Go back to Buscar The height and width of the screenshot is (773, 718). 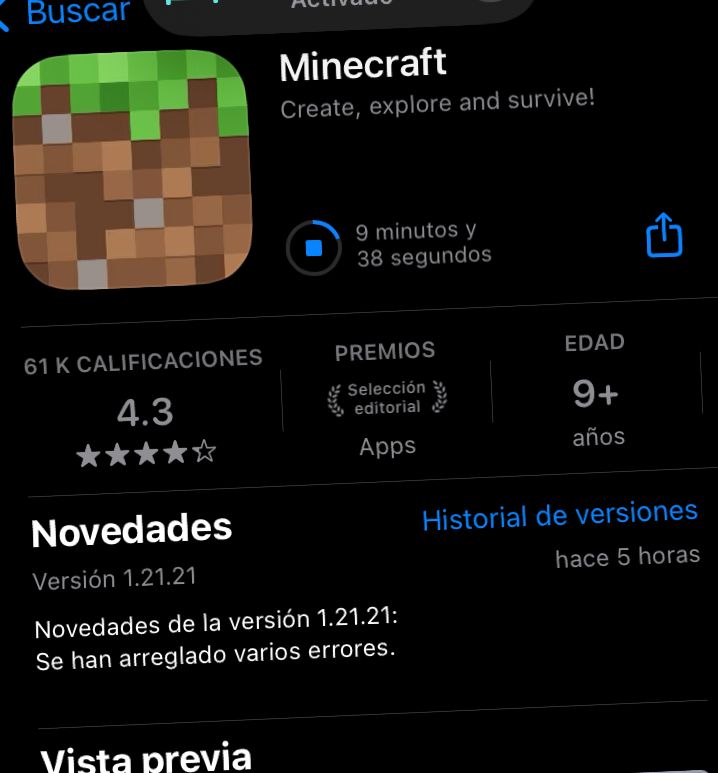[70, 12]
